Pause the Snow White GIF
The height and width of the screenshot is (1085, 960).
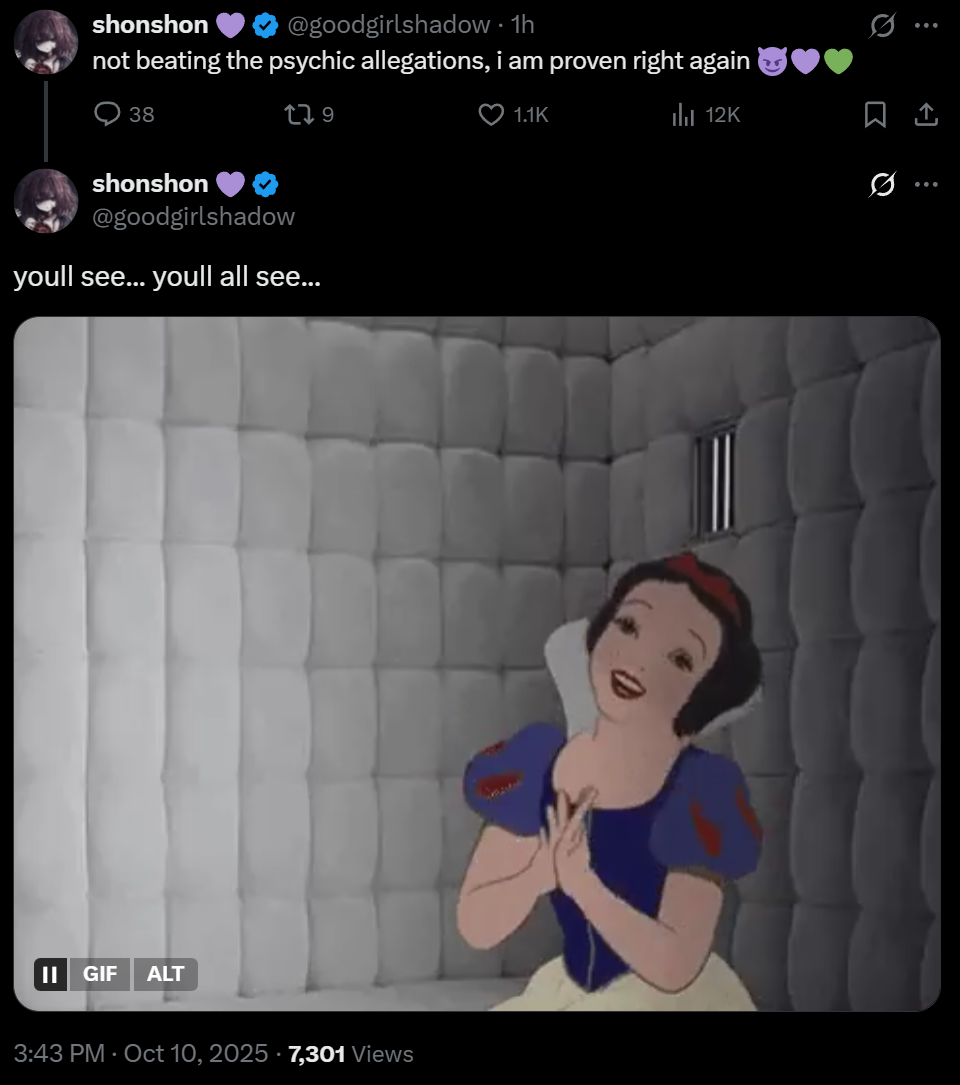click(49, 973)
